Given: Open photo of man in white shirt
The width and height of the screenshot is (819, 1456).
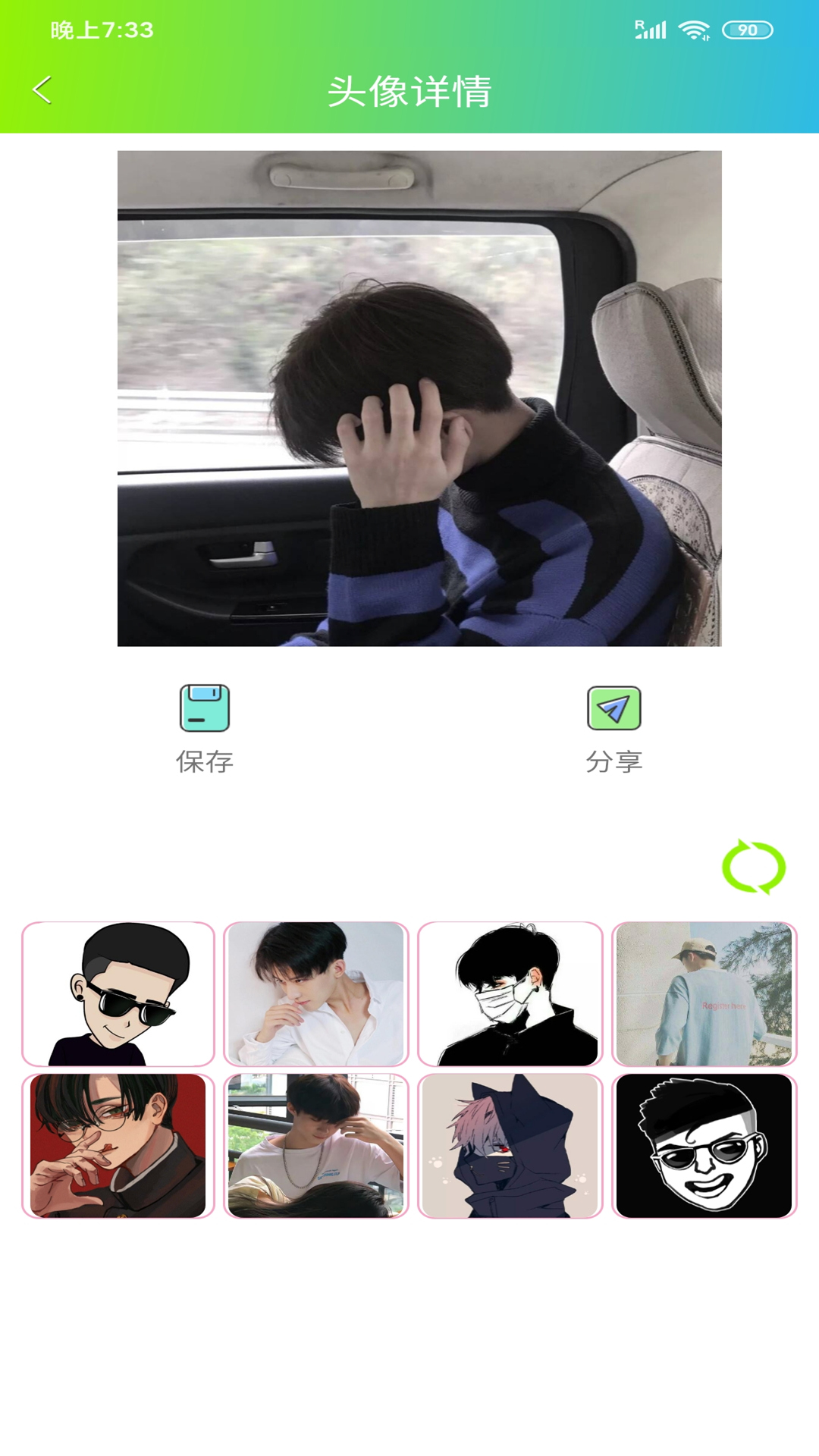Looking at the screenshot, I should pyautogui.click(x=316, y=994).
